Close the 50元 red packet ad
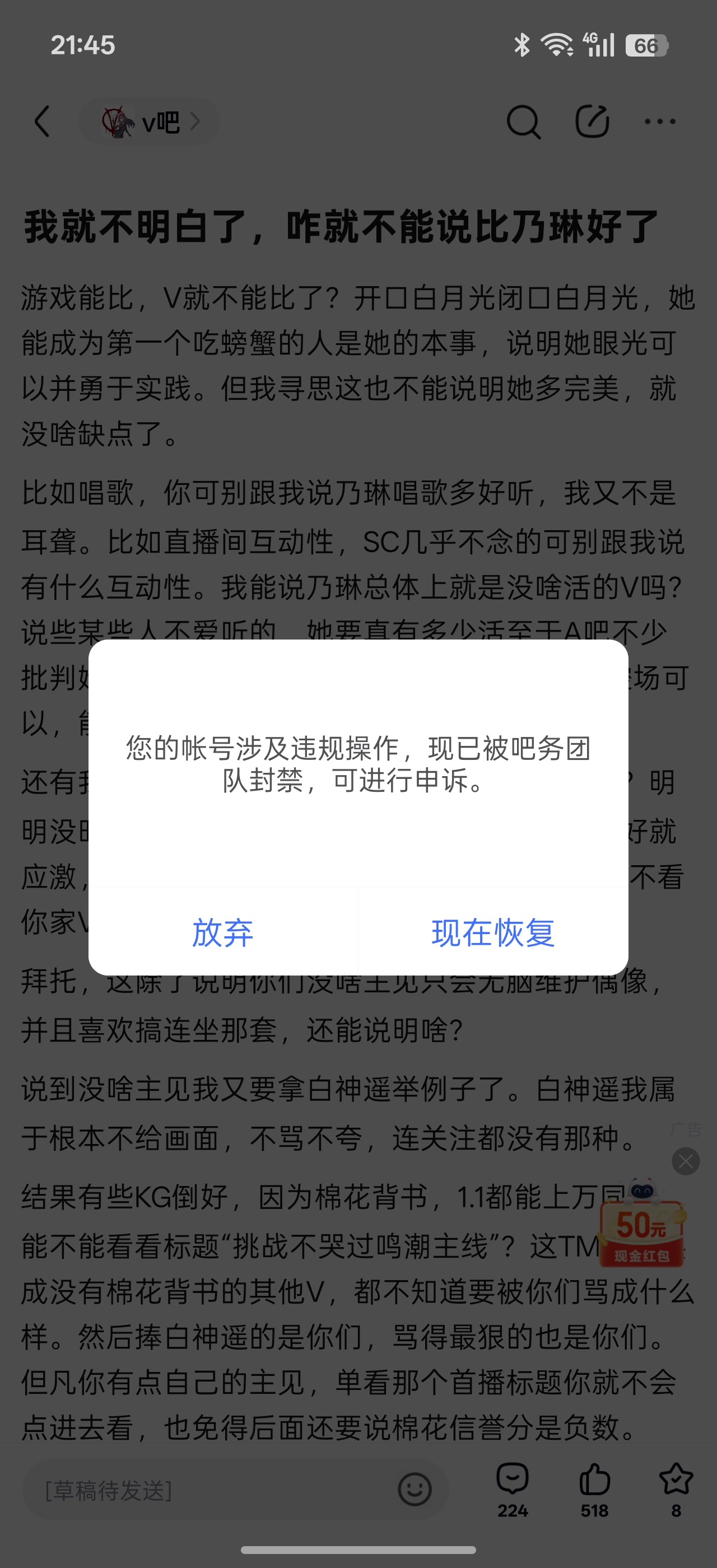Viewport: 717px width, 1568px height. click(x=685, y=1161)
